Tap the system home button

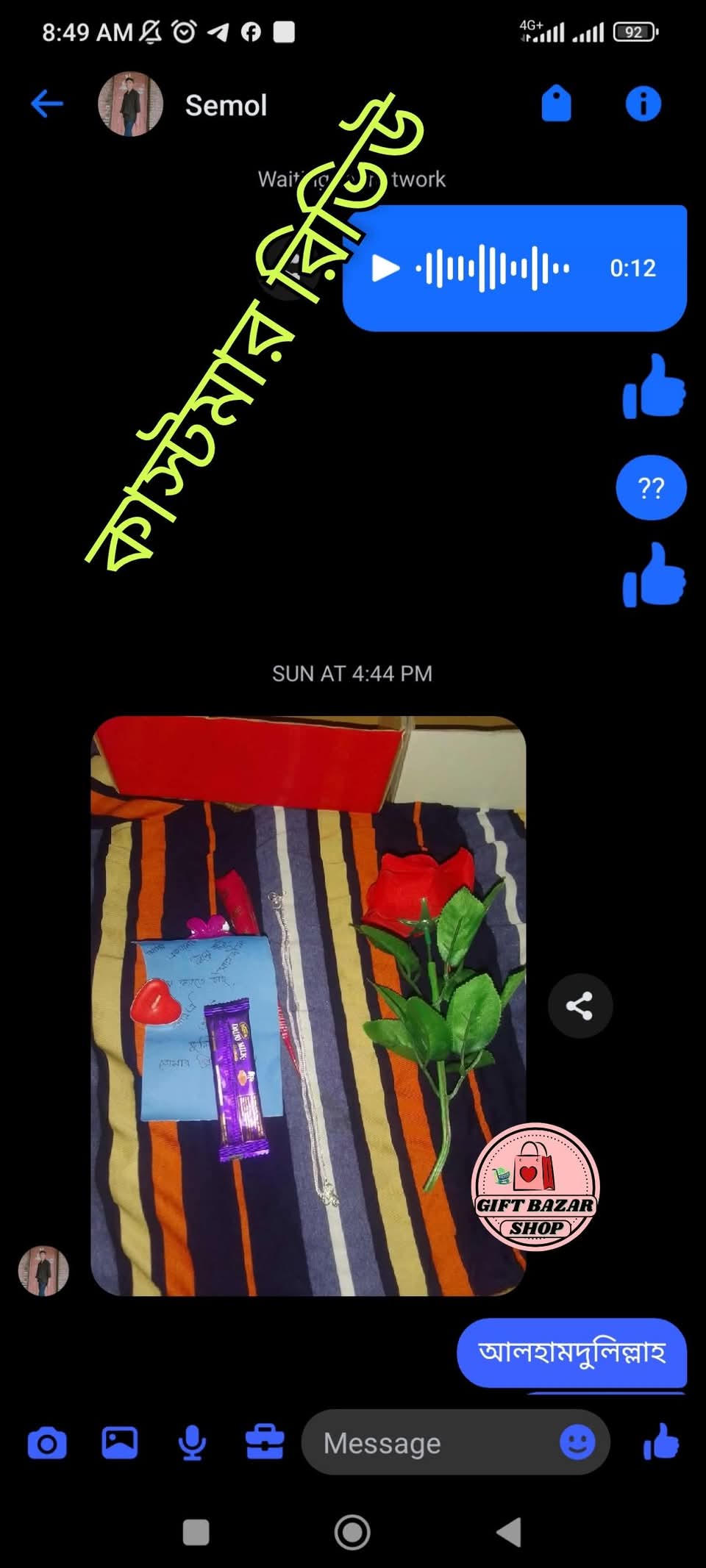352,1533
